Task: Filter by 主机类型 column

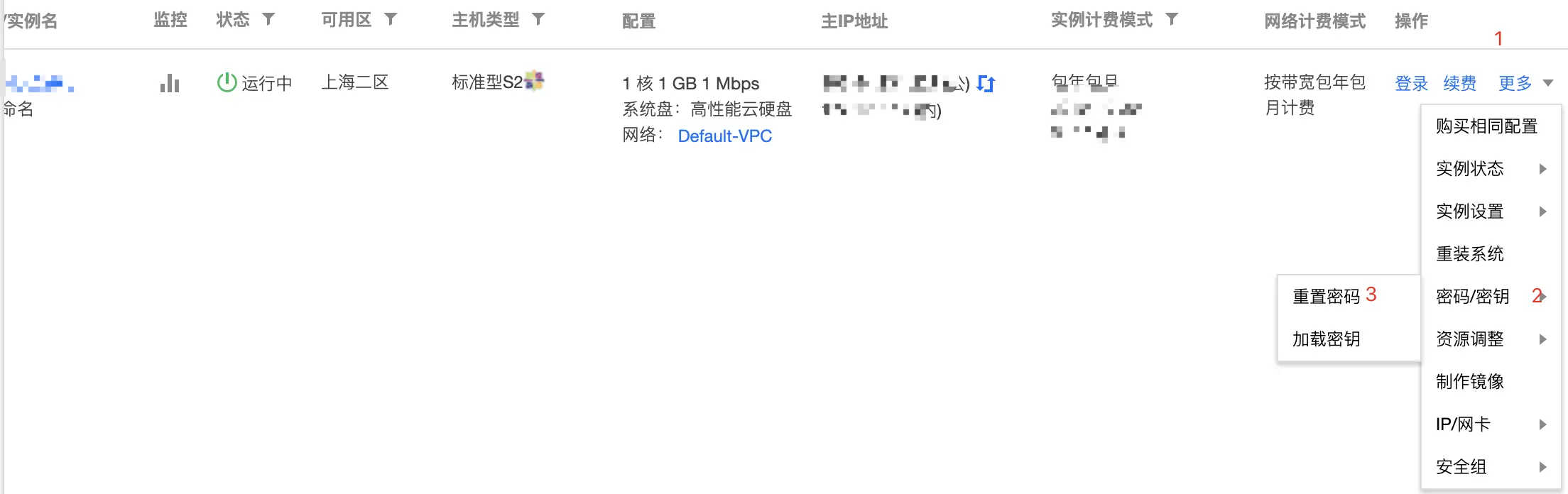Action: (538, 19)
